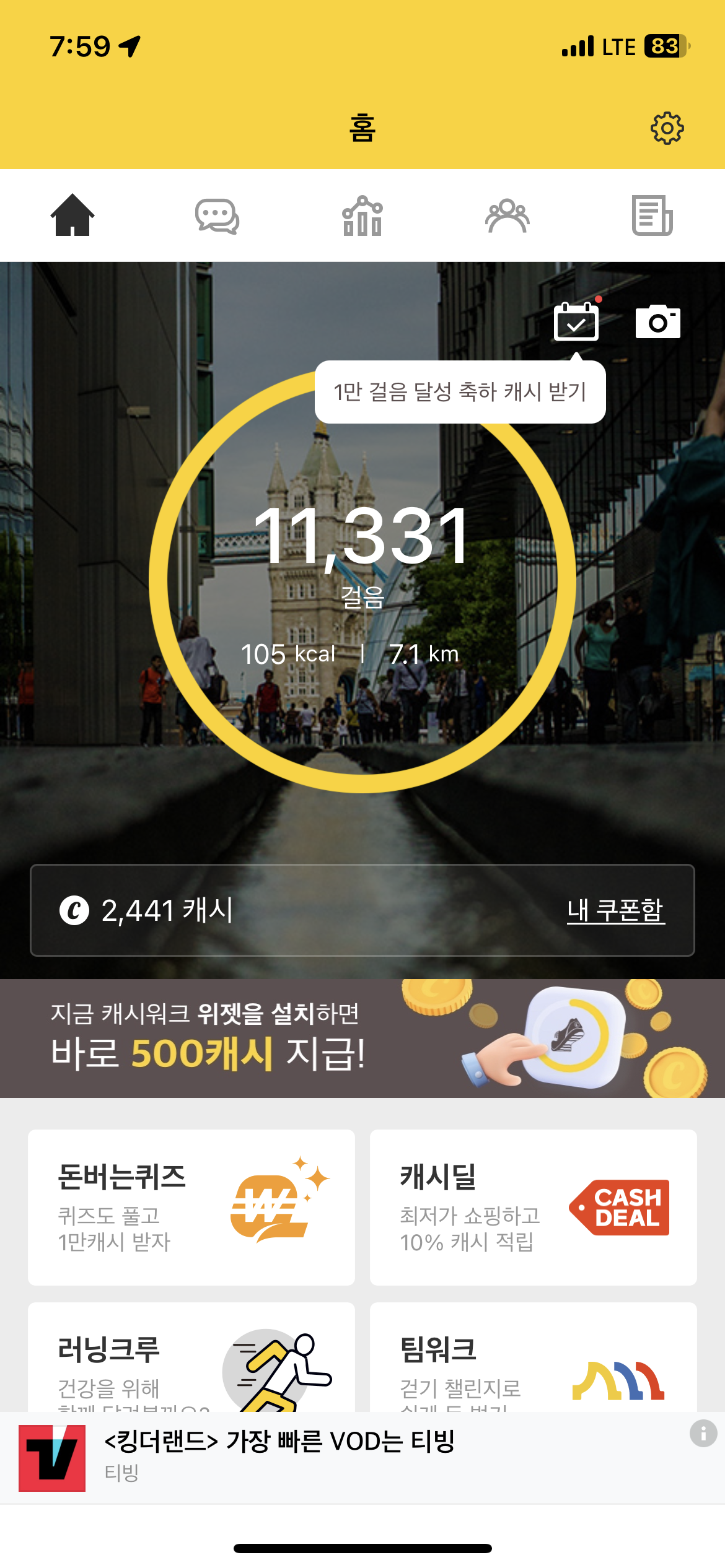
Task: Open the 내 쿠폰함 link
Action: coord(615,910)
